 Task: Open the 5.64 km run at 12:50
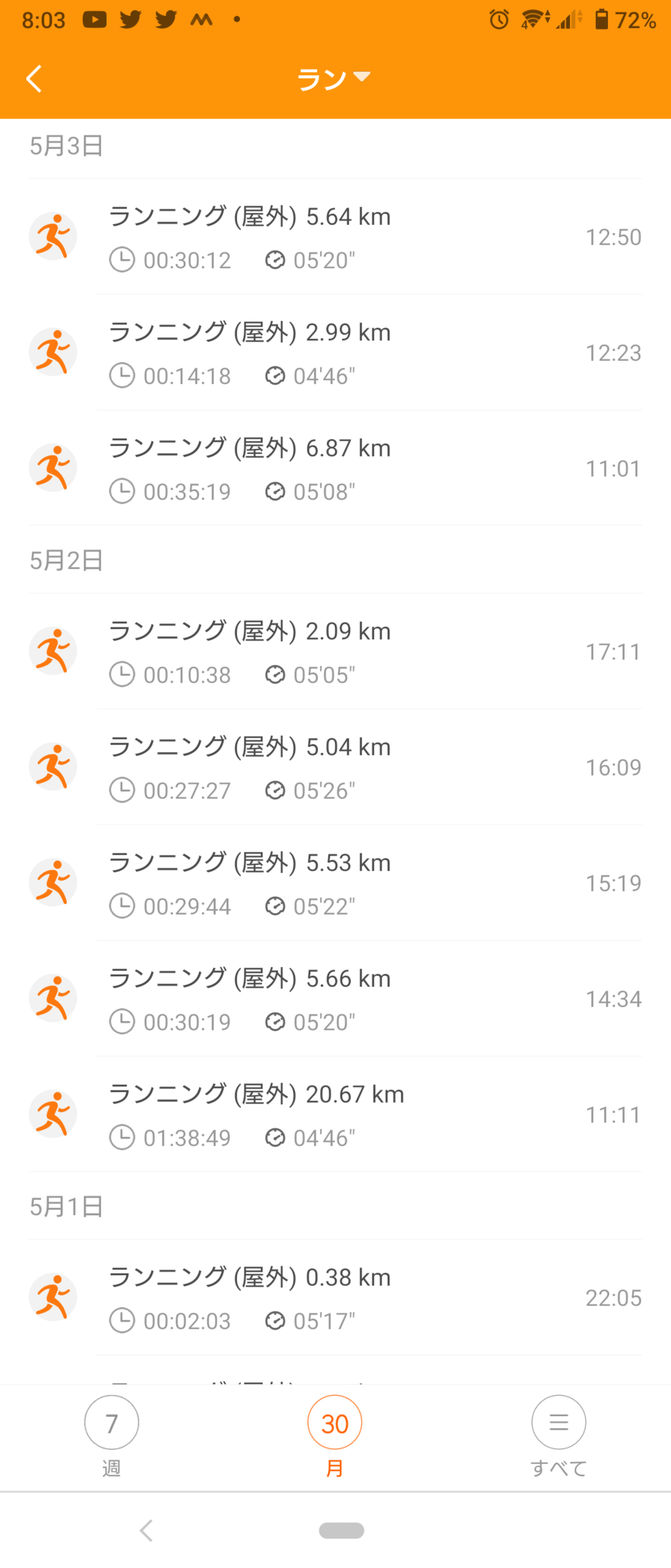[334, 237]
